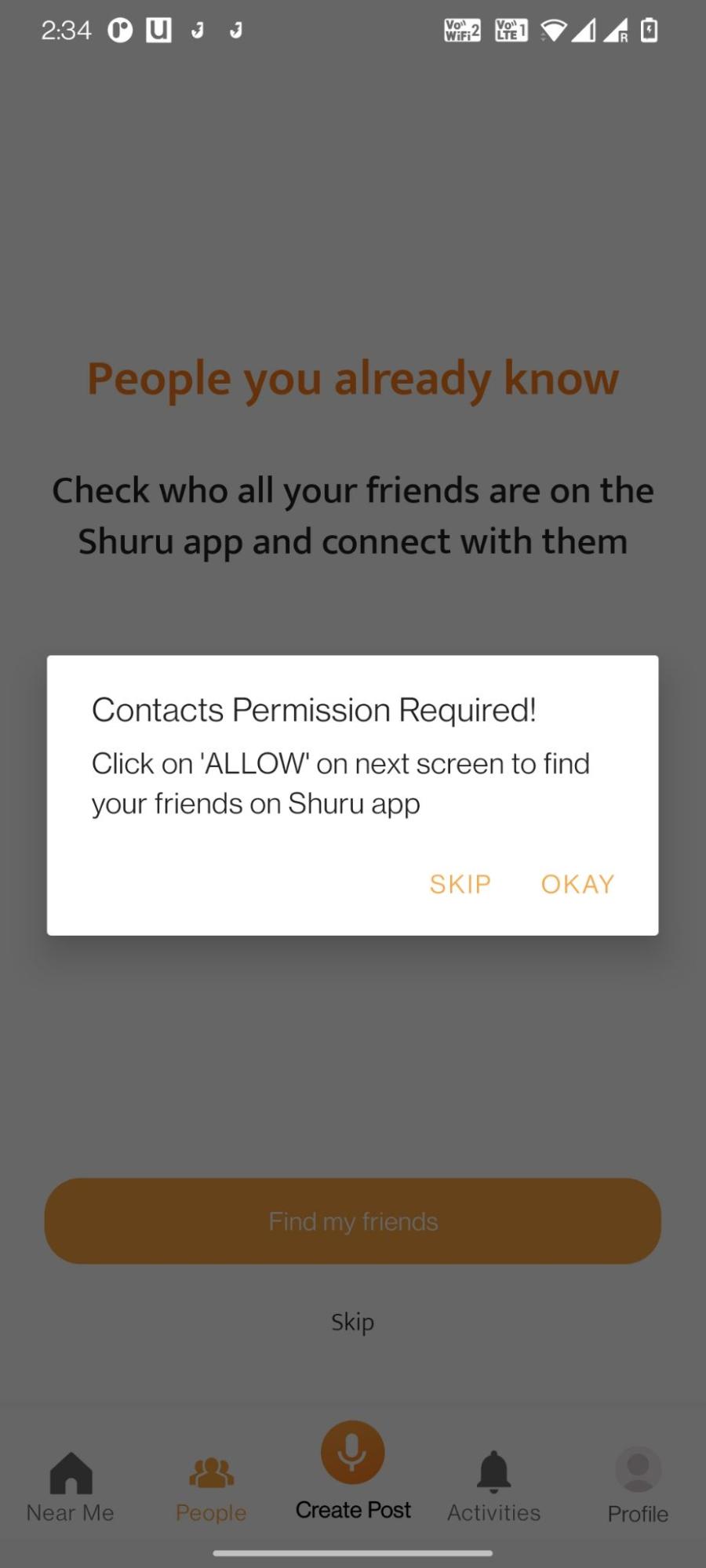Tap OKAY in the contacts permission dialog
Viewport: 706px width, 1568px height.
577,884
